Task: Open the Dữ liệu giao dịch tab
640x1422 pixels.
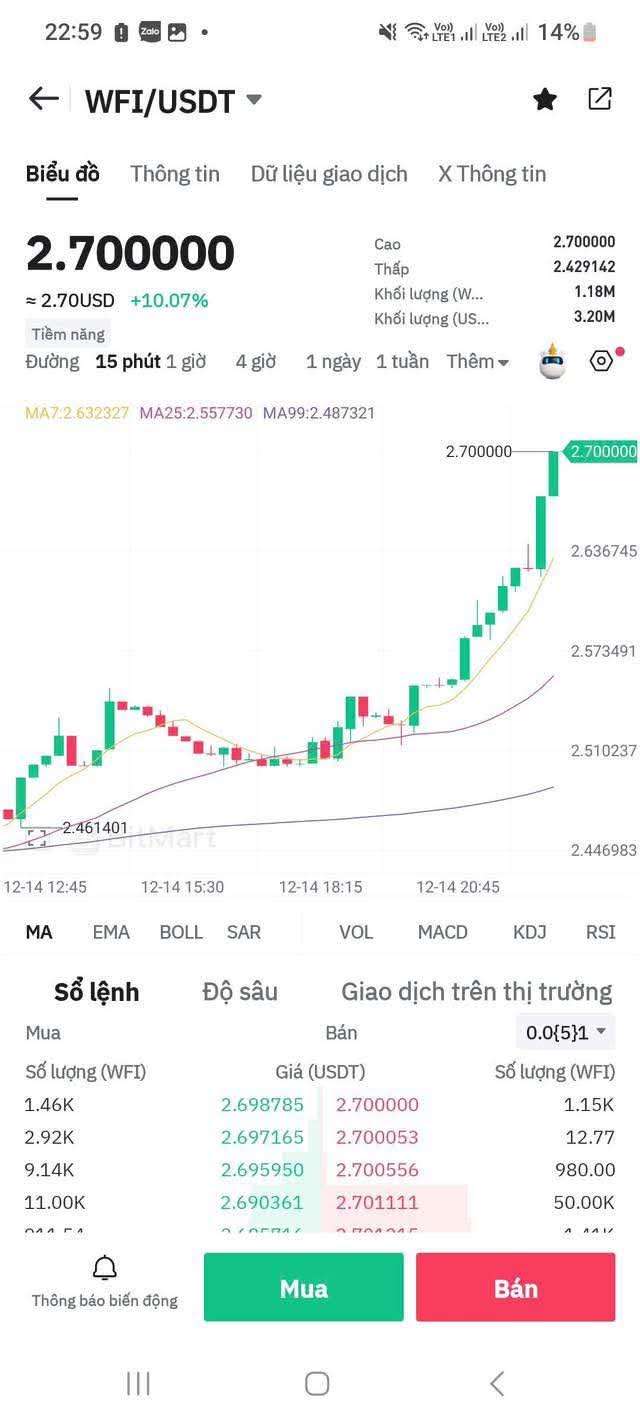Action: (x=329, y=174)
